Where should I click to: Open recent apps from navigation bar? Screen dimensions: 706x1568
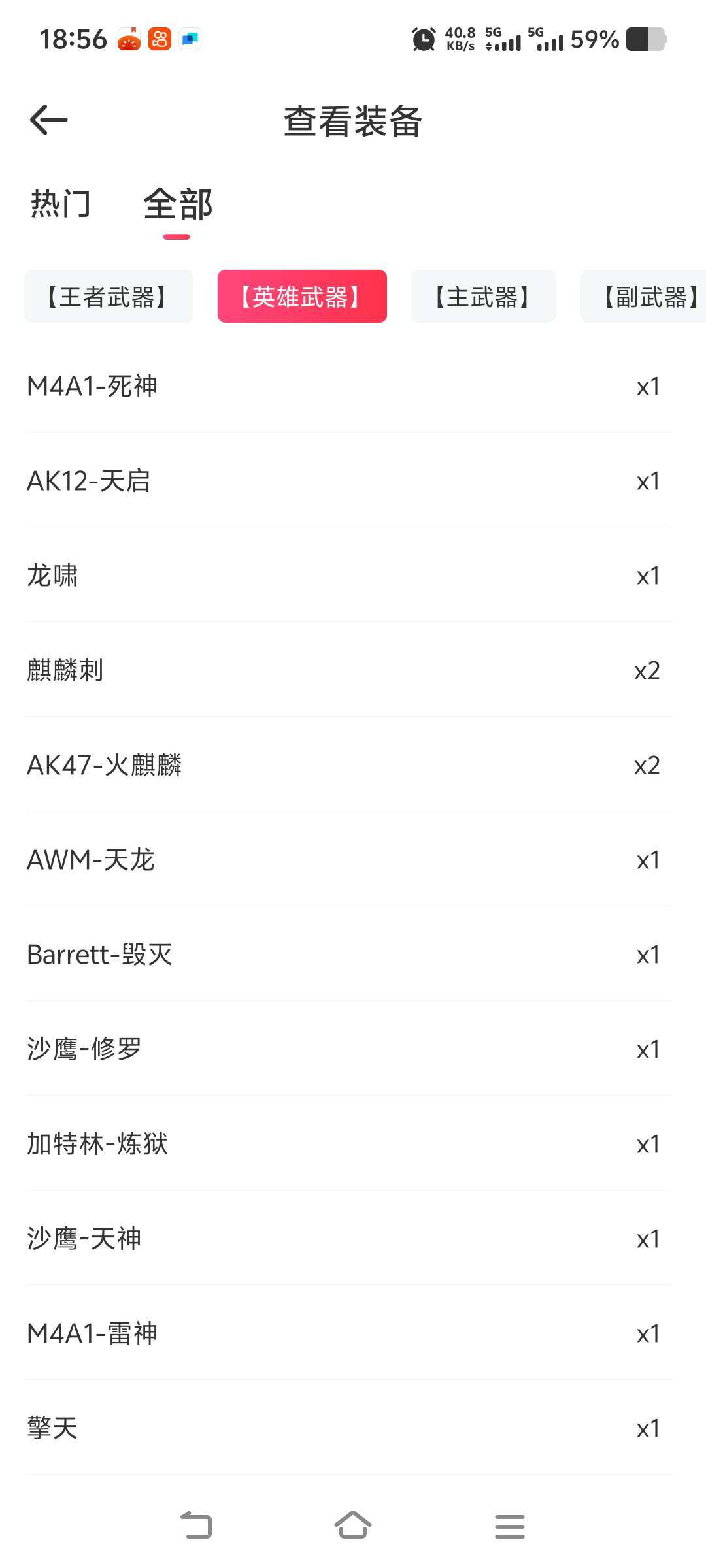point(510,1526)
